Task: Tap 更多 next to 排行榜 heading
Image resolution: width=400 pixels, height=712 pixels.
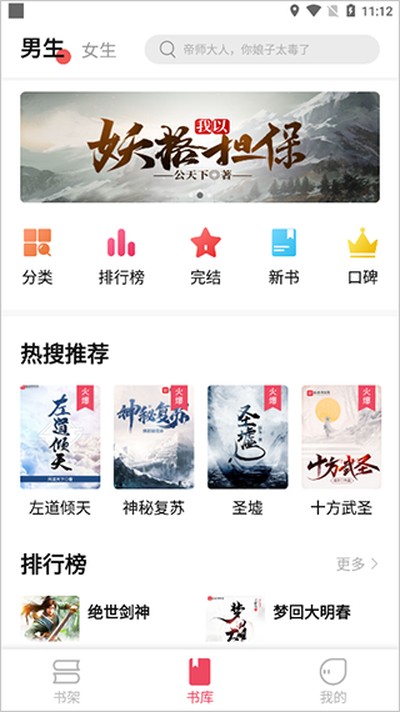Action: [x=357, y=564]
